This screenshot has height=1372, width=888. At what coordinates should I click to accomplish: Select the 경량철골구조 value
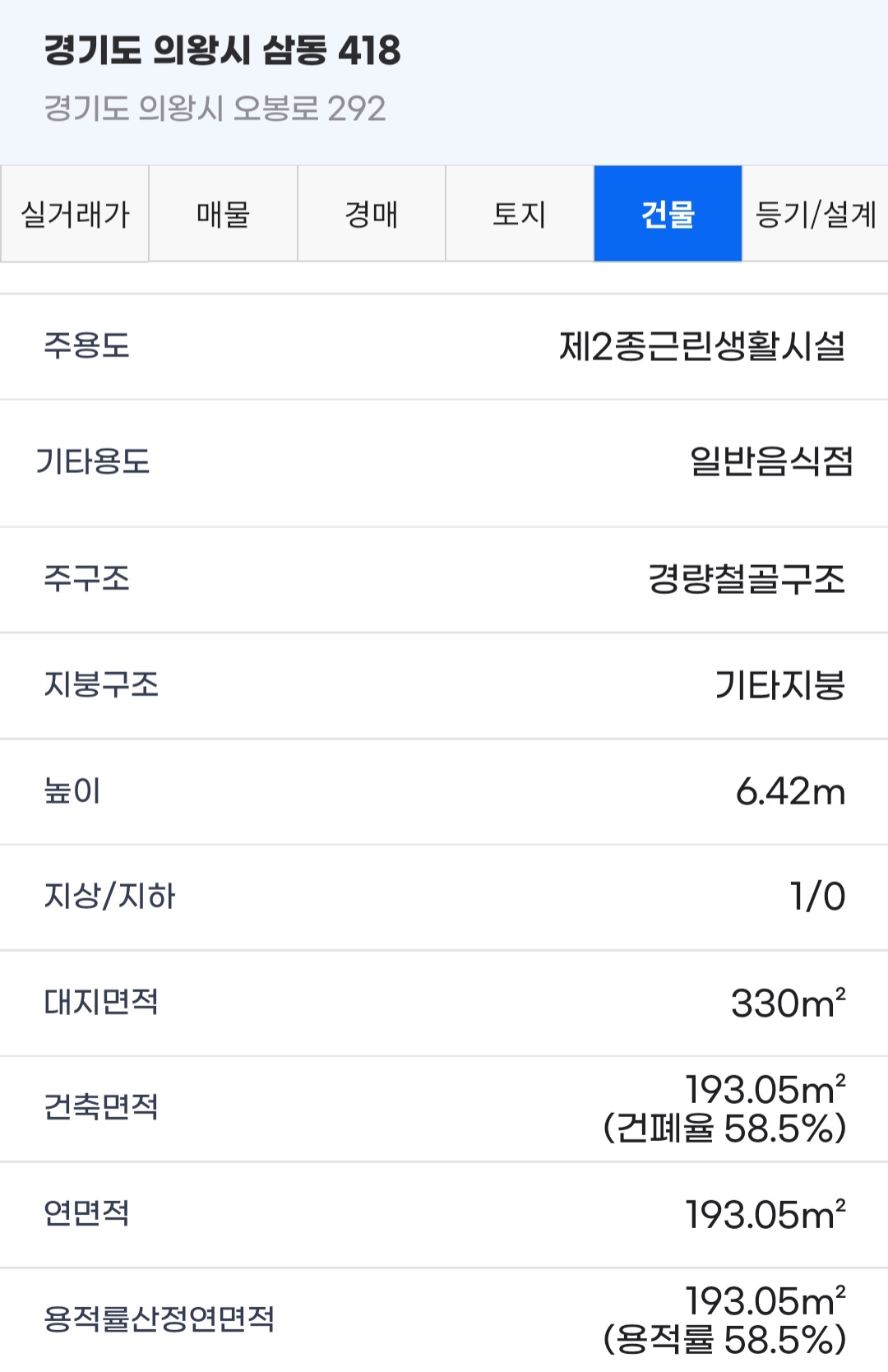(x=742, y=579)
